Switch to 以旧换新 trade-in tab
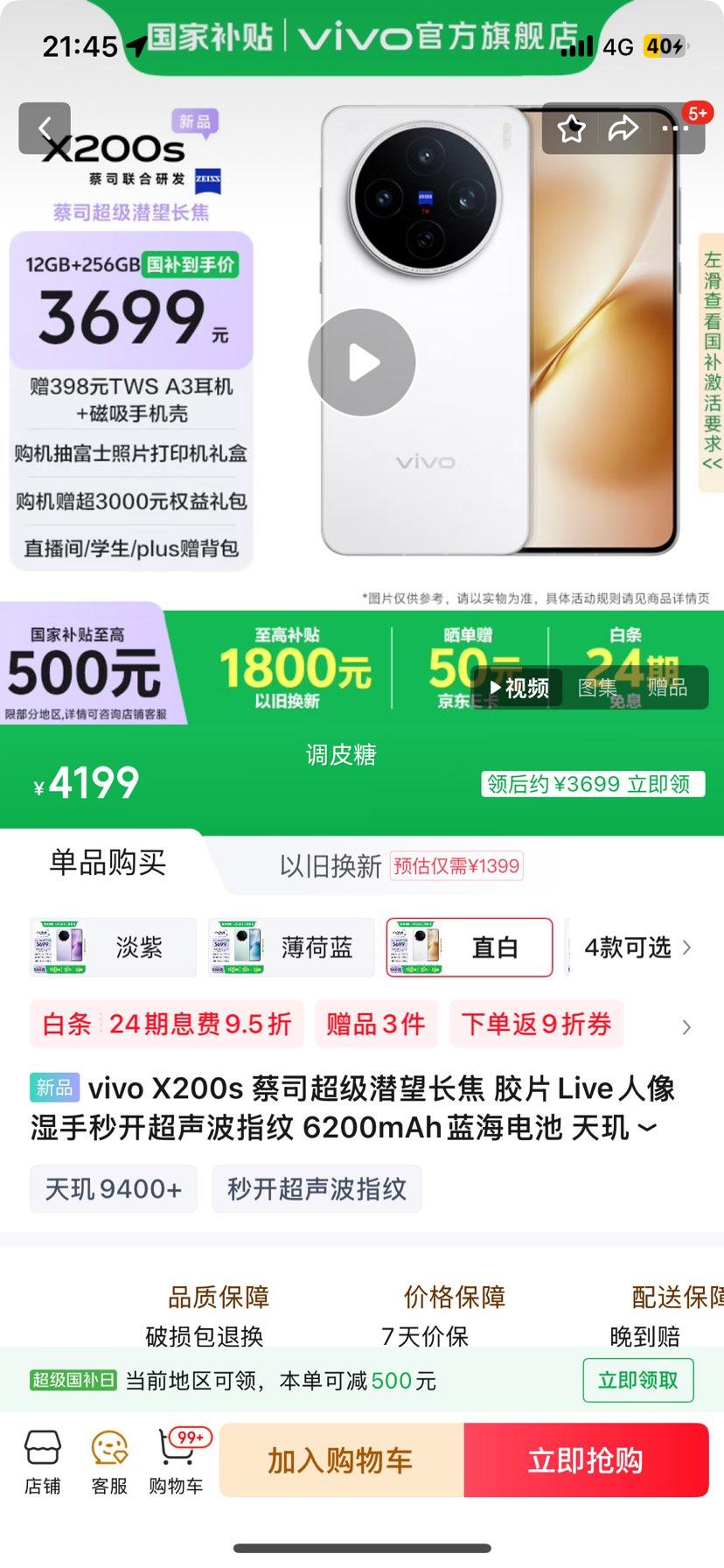 click(332, 865)
